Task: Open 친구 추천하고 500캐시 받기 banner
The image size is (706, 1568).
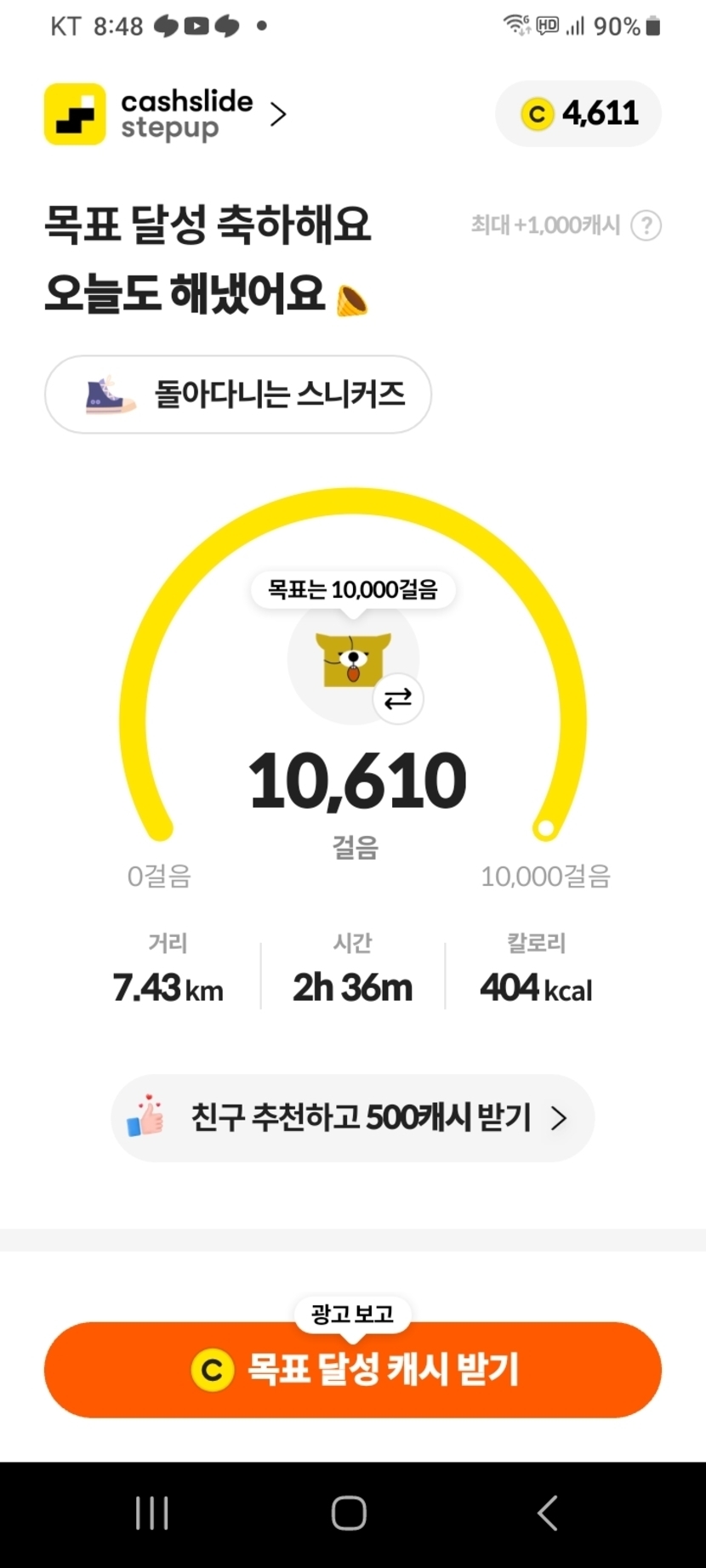Action: [x=352, y=1117]
